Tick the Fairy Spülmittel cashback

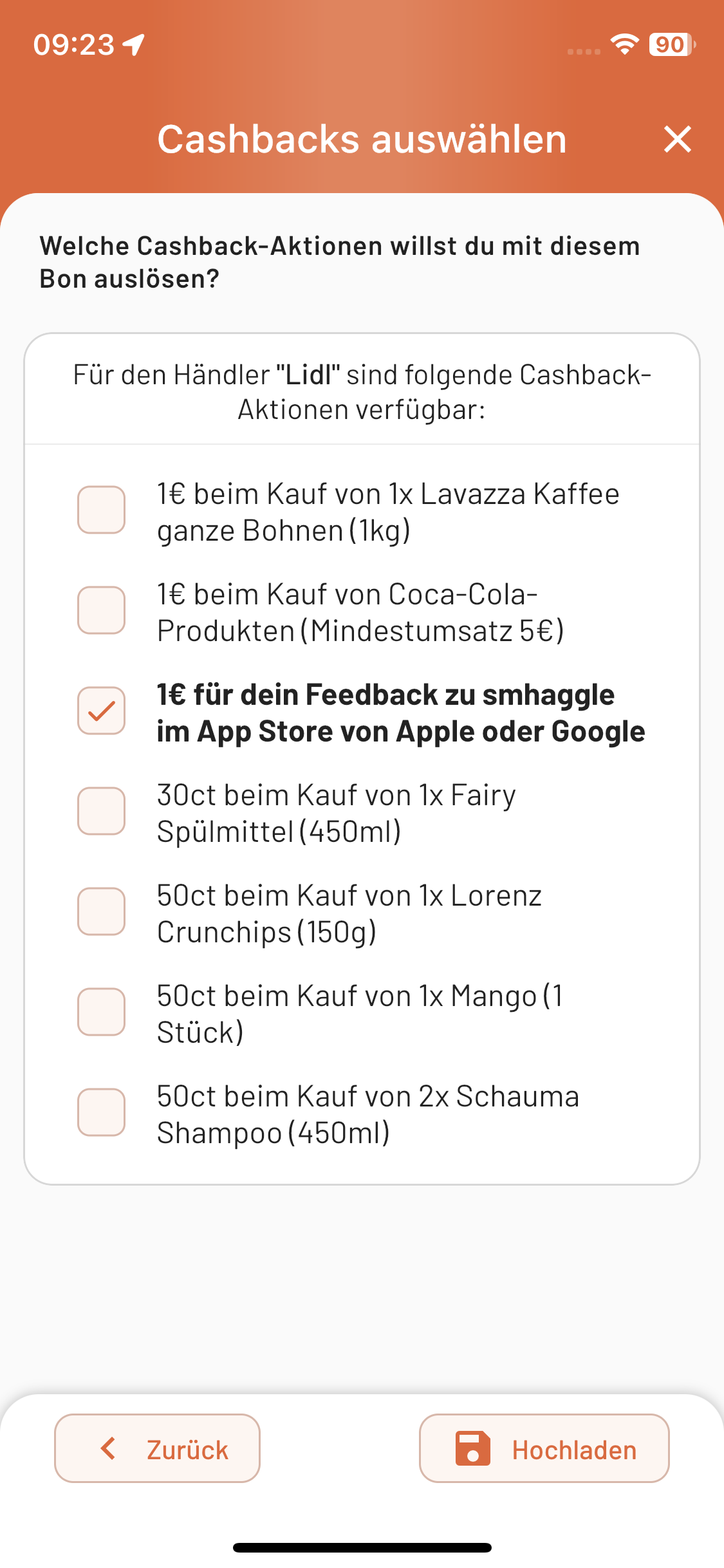coord(102,811)
